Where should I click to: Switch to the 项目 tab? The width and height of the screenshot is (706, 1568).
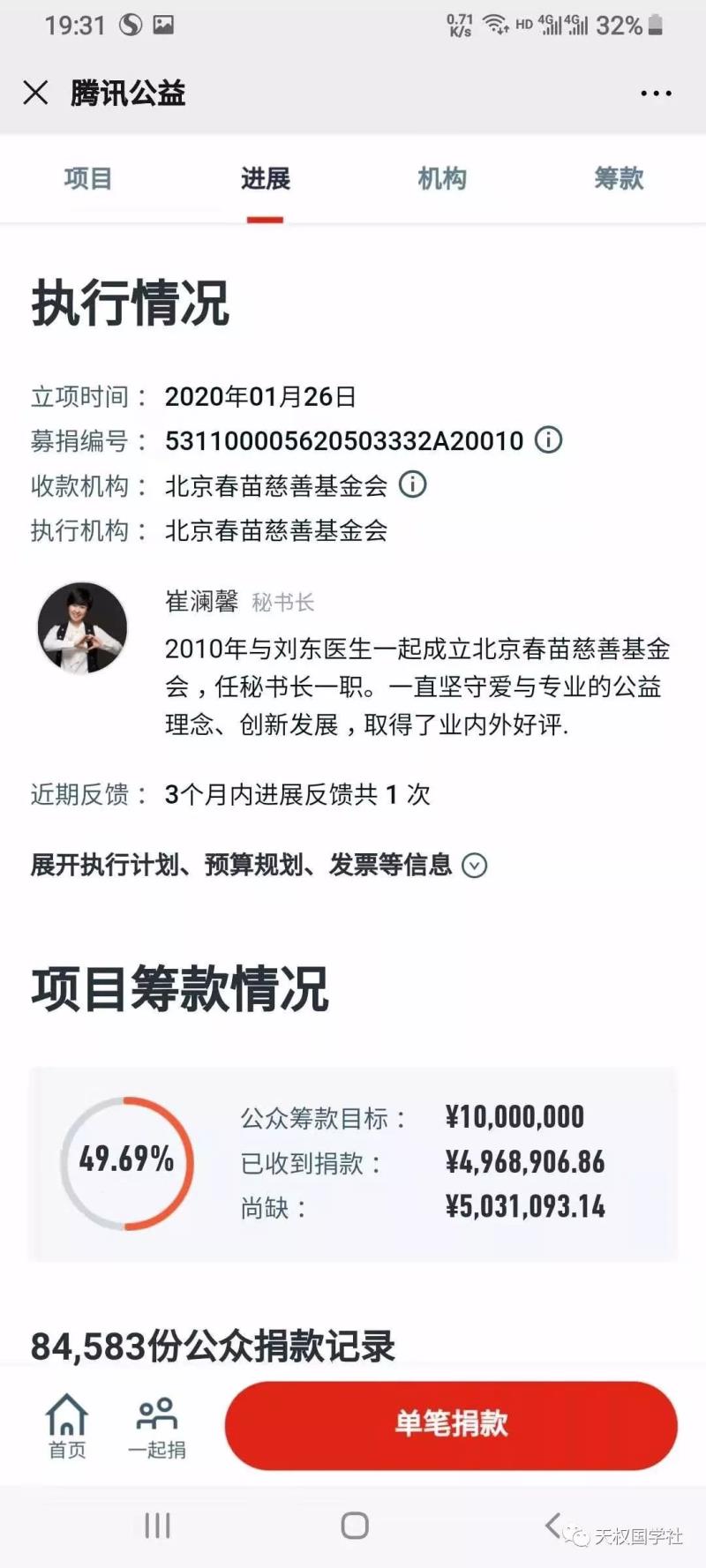pyautogui.click(x=88, y=179)
